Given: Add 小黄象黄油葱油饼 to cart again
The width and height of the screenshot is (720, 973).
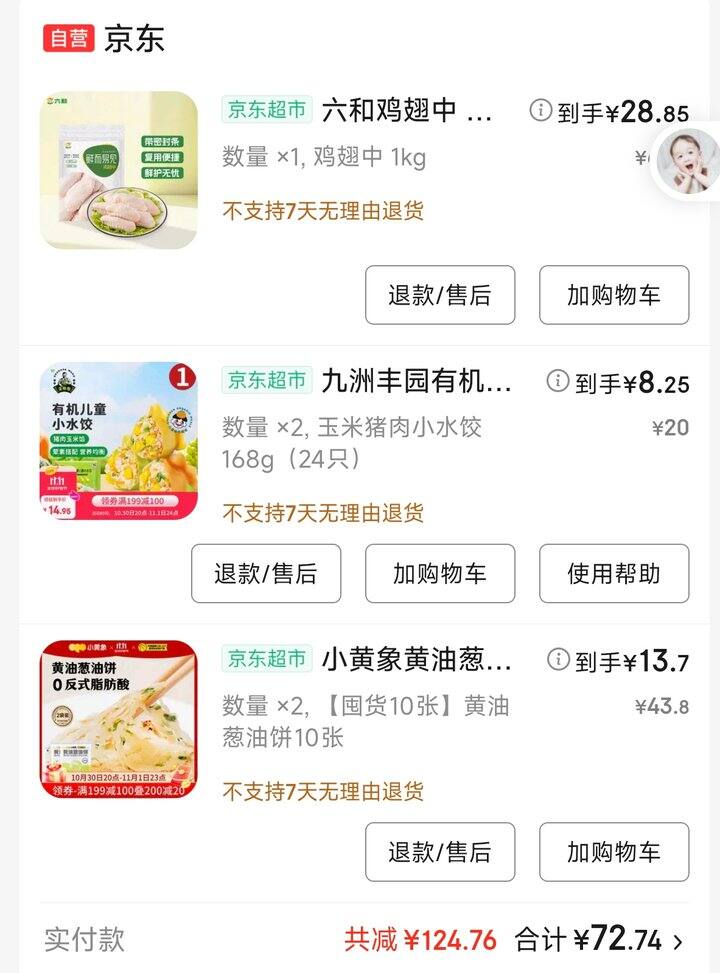Looking at the screenshot, I should pyautogui.click(x=614, y=852).
